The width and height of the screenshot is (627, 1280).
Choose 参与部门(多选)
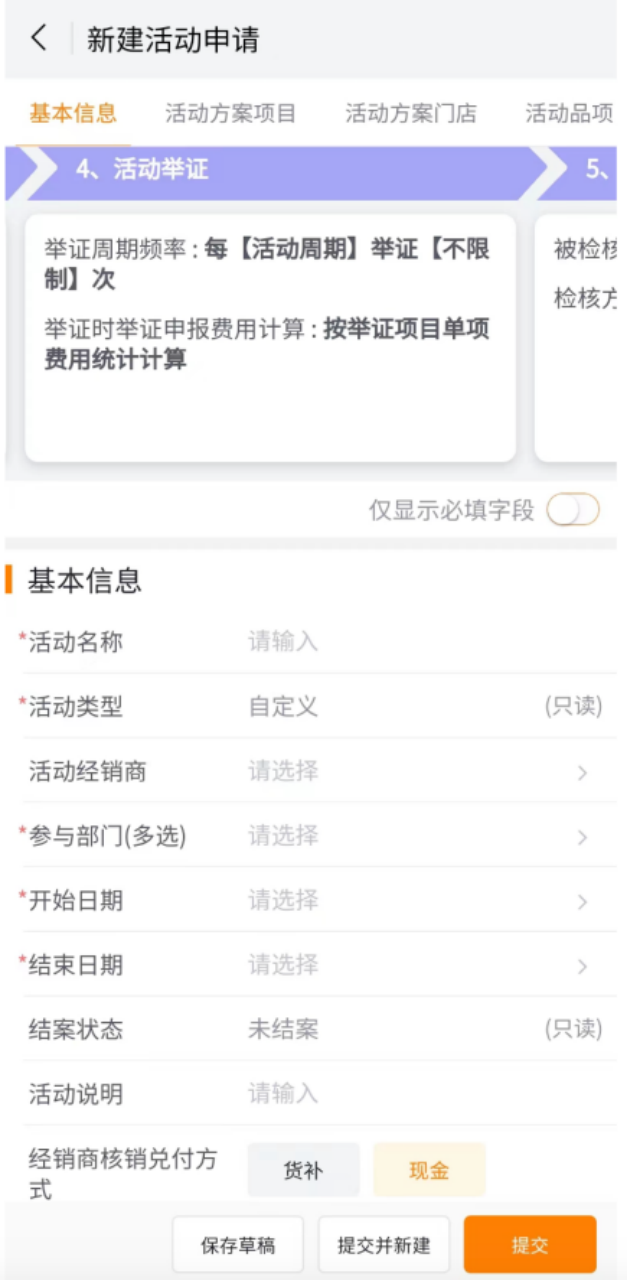(320, 836)
